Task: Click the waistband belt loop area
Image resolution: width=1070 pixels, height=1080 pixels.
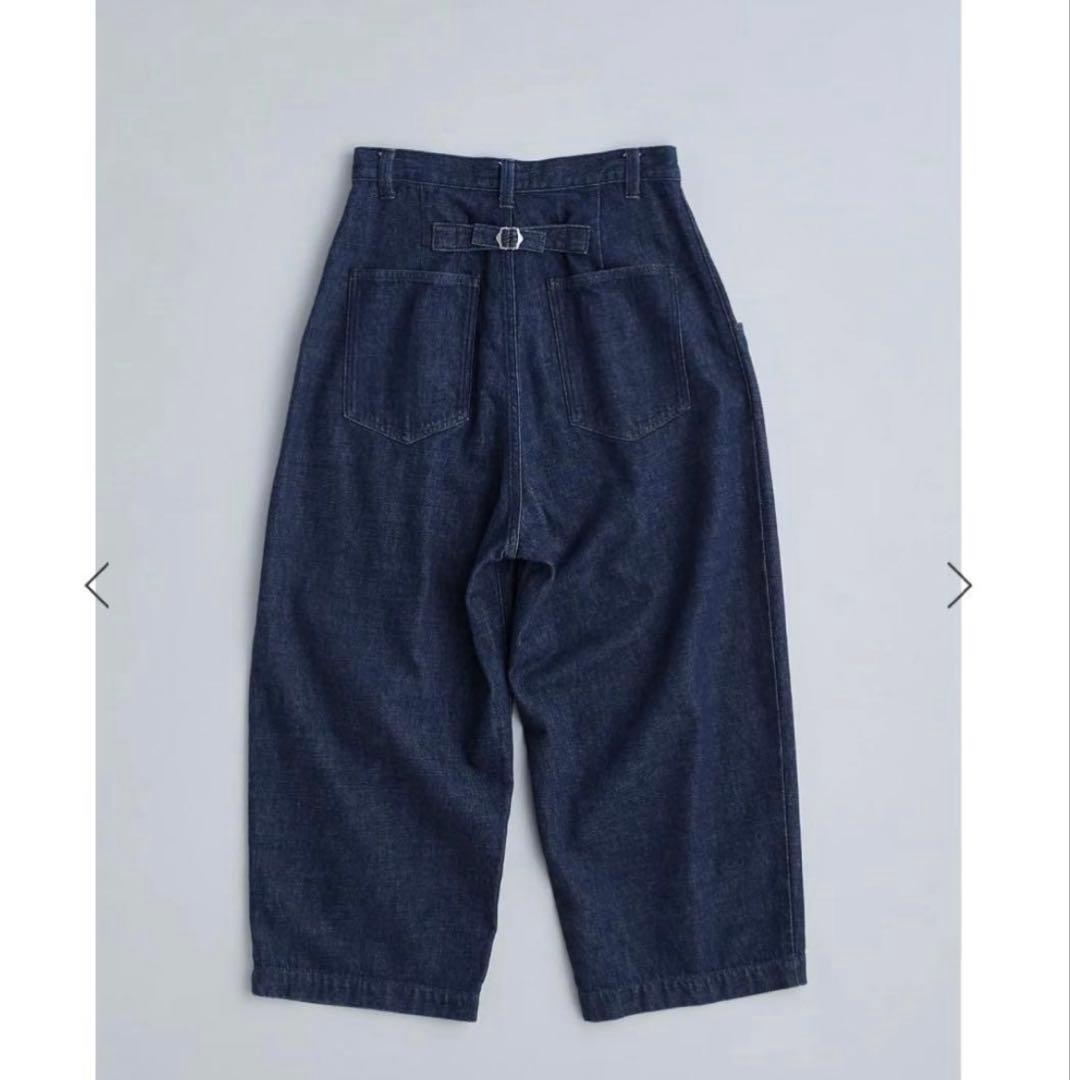Action: 390,175
